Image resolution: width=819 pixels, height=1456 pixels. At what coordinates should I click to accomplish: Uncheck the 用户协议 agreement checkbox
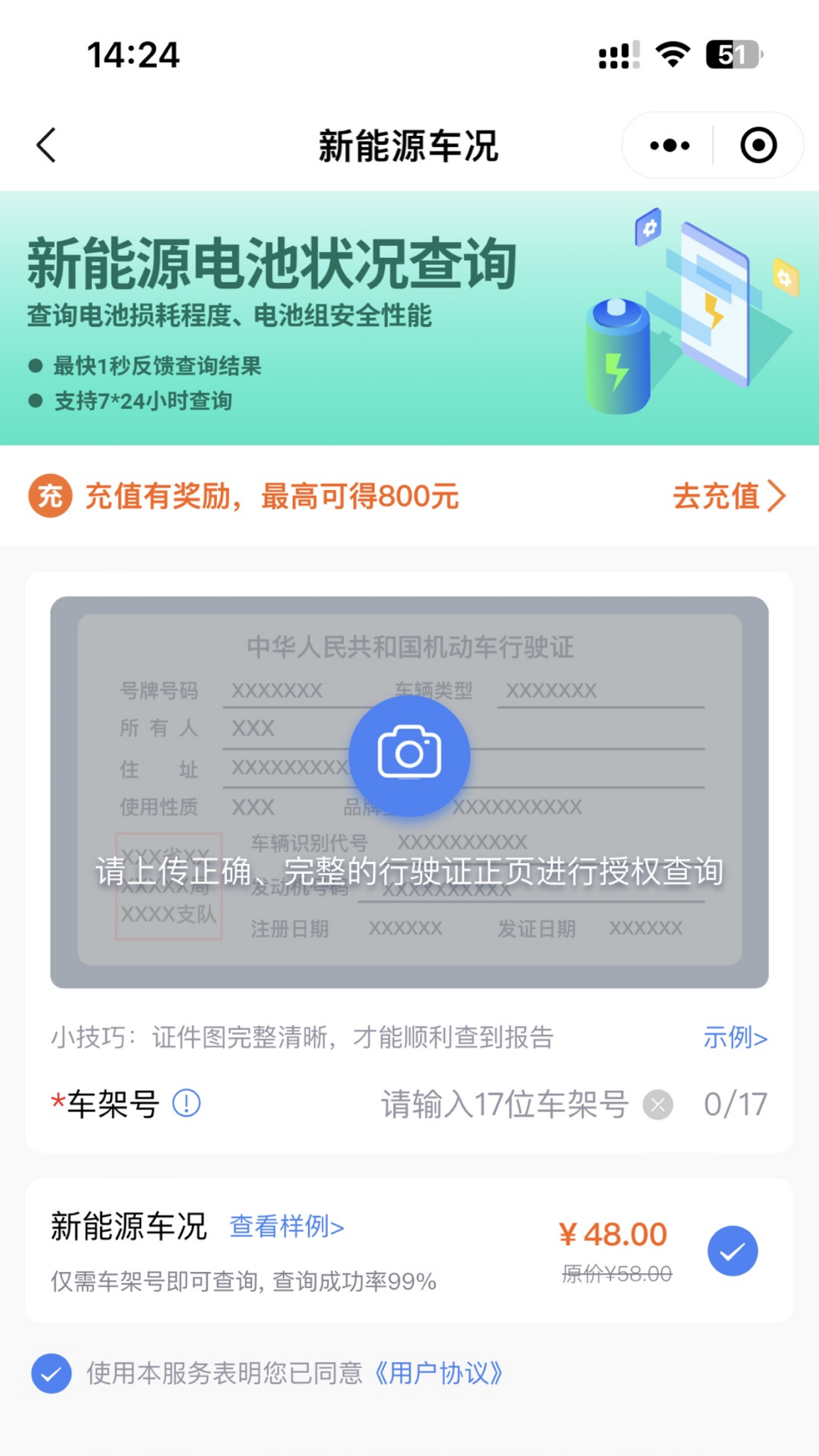tap(49, 1374)
